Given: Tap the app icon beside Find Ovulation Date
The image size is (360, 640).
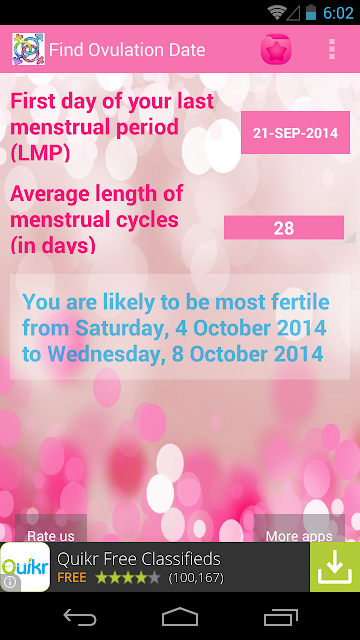Looking at the screenshot, I should pyautogui.click(x=29, y=49).
